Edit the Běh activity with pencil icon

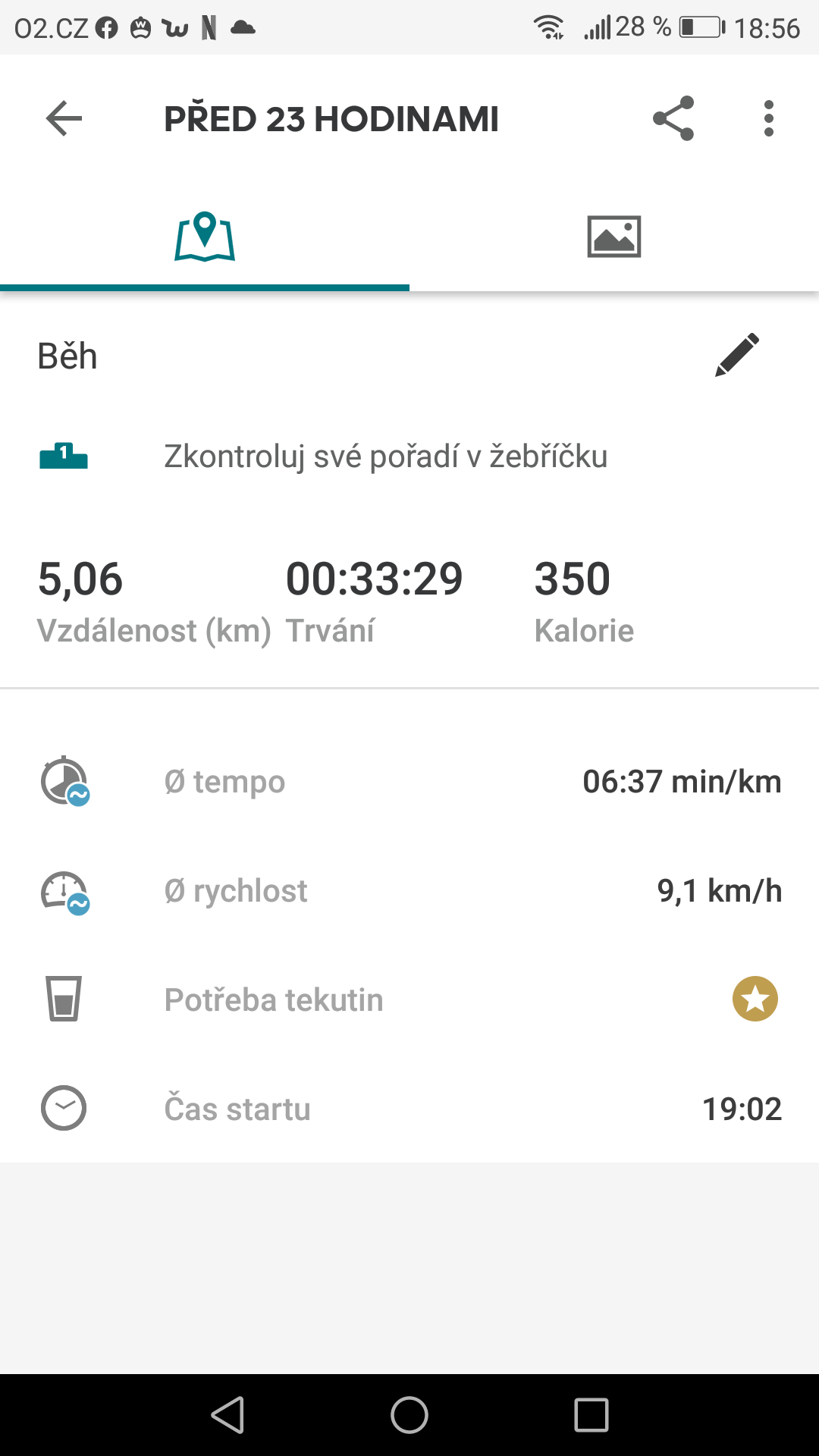pos(737,355)
